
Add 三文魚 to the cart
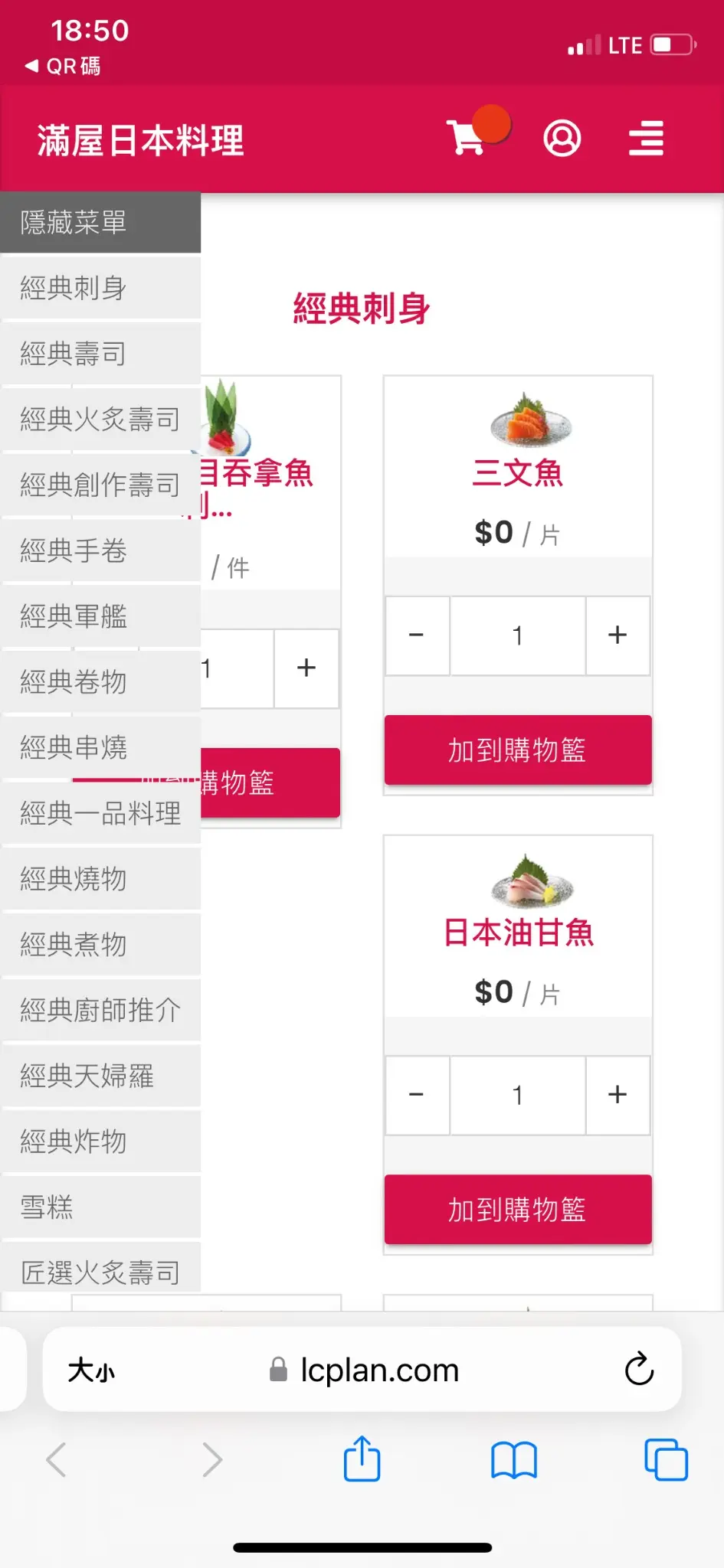point(518,750)
